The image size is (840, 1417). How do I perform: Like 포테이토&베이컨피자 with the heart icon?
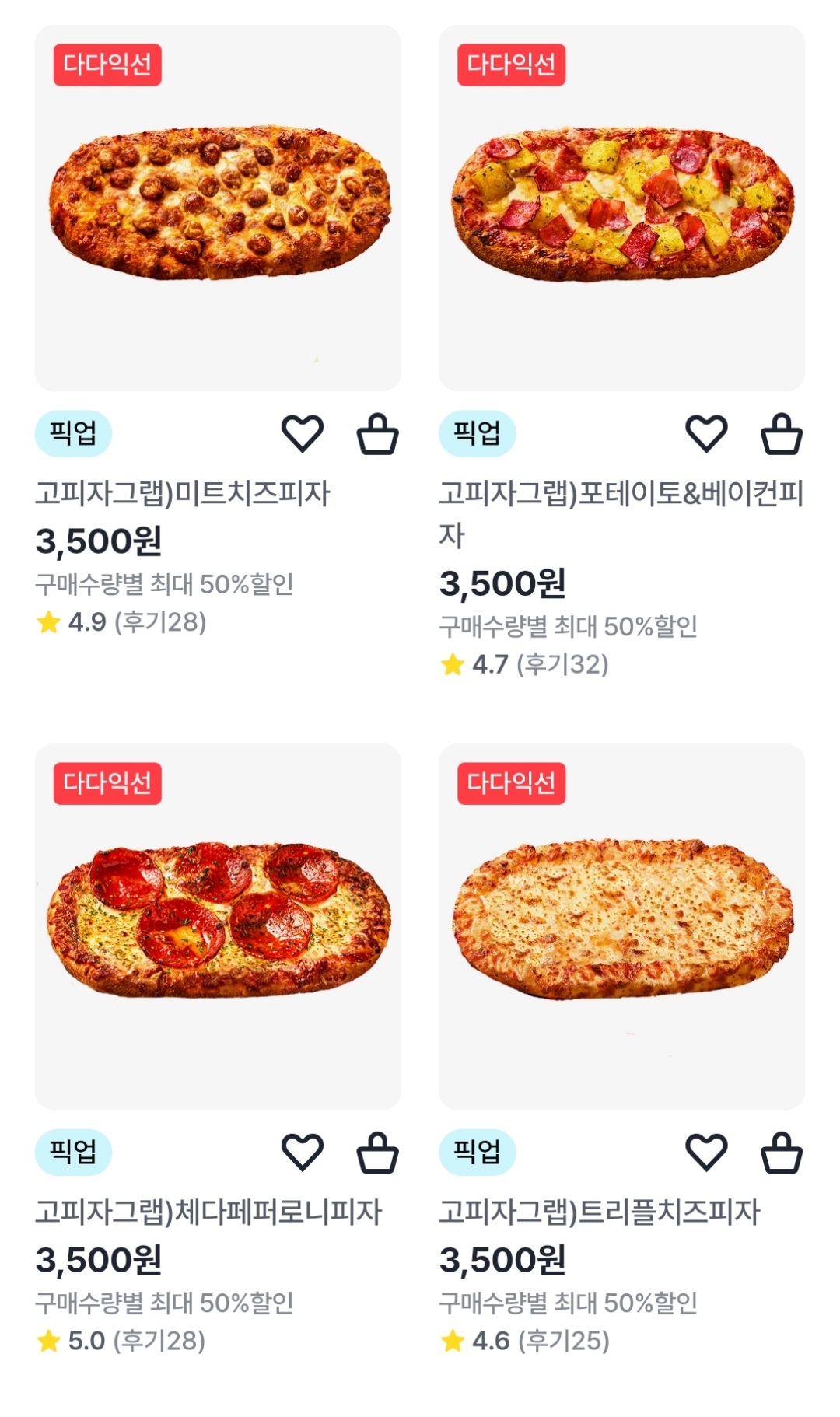coord(705,434)
